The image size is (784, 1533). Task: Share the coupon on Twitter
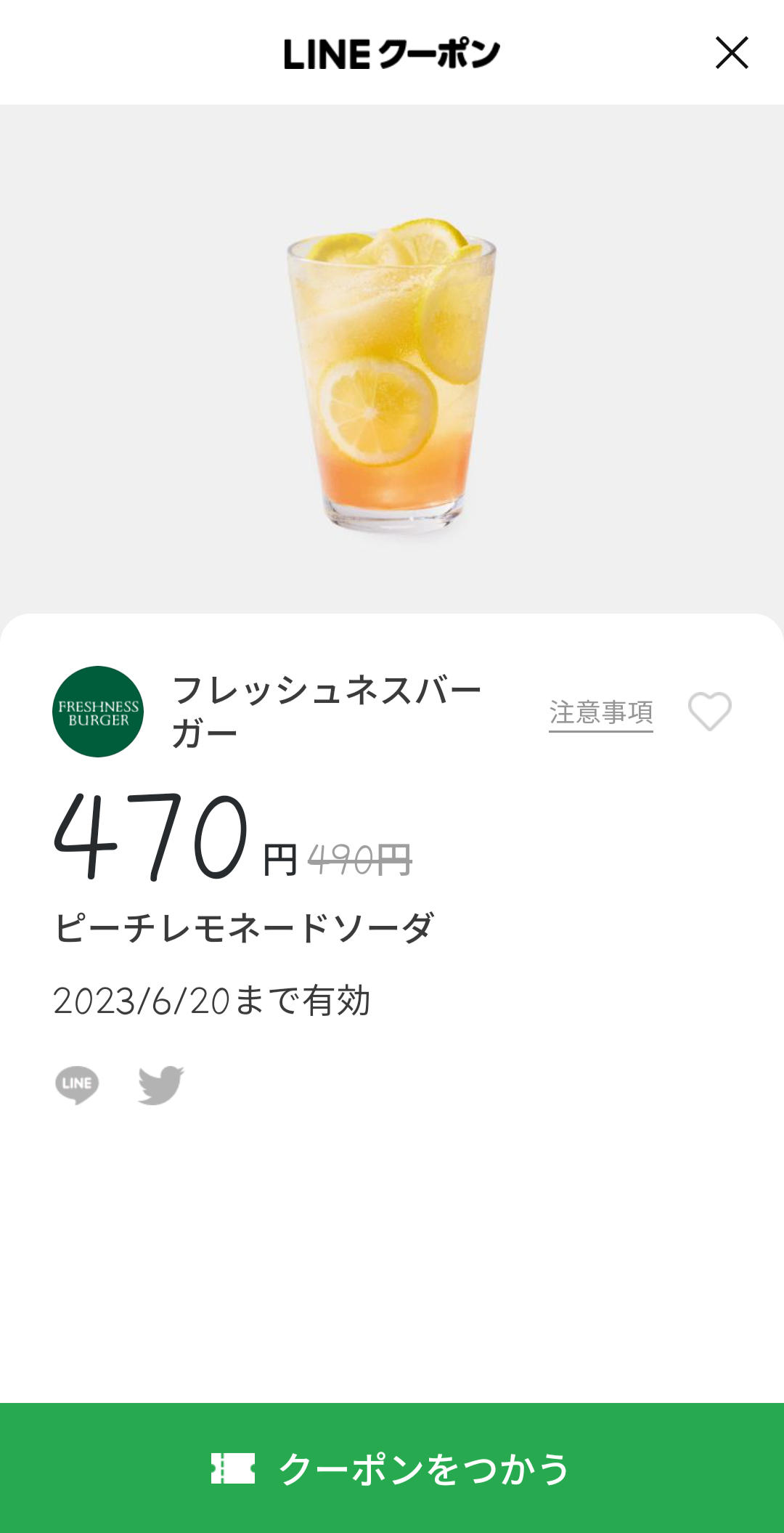pyautogui.click(x=160, y=1085)
